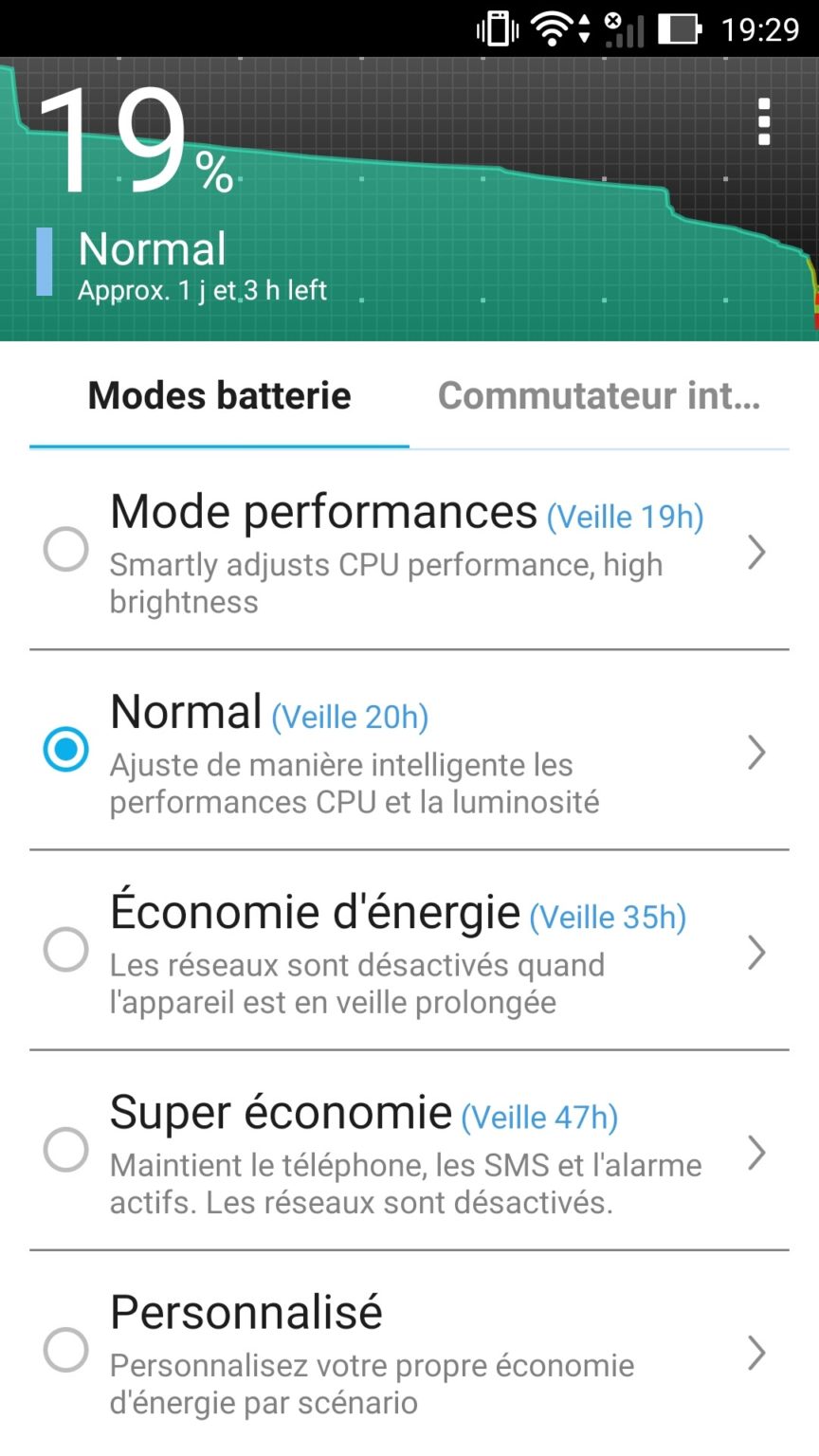Select the Personnalisé radio button
This screenshot has height=1456, width=819.
click(x=66, y=1350)
